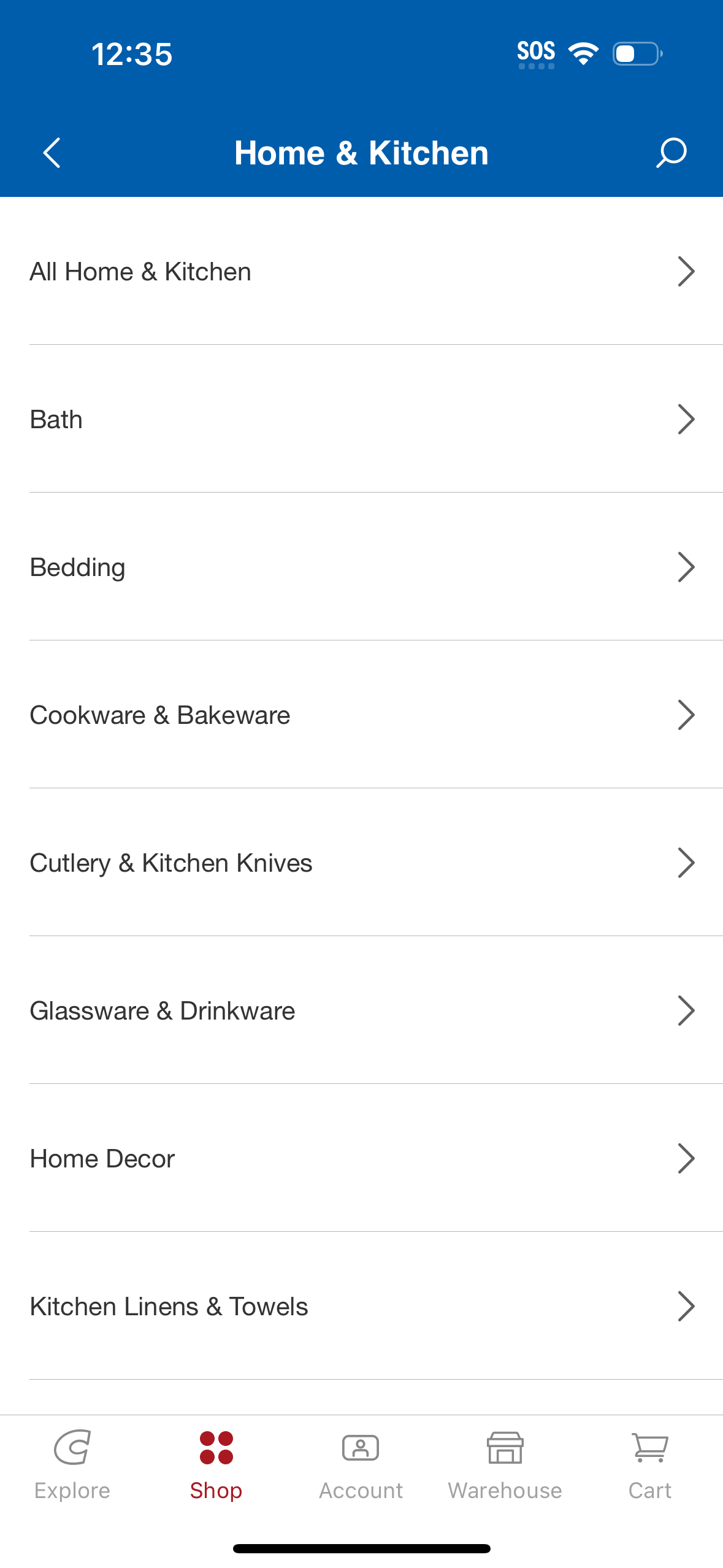Select the Warehouse icon
This screenshot has width=723, height=1568.
click(505, 1454)
